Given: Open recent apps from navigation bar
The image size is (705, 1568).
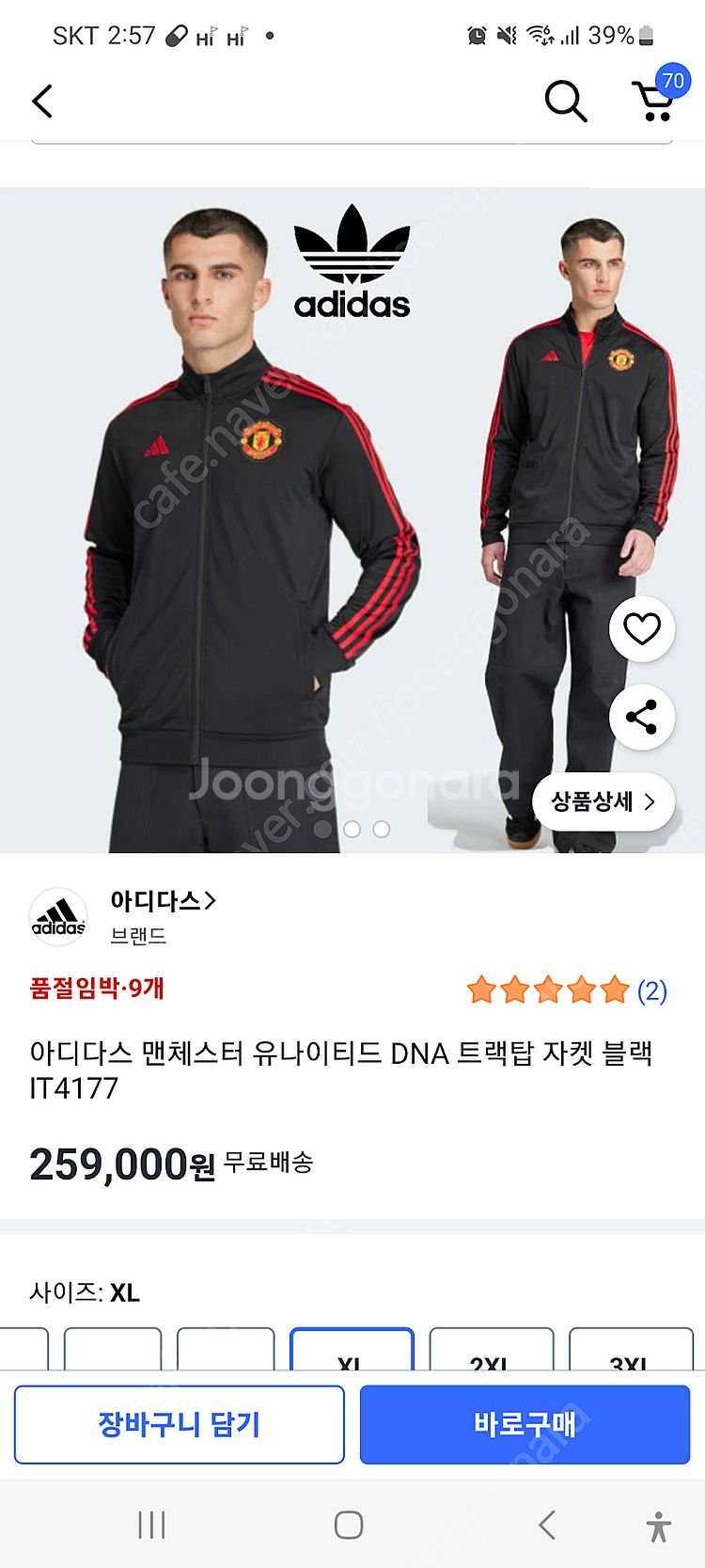Looking at the screenshot, I should pos(151,1525).
